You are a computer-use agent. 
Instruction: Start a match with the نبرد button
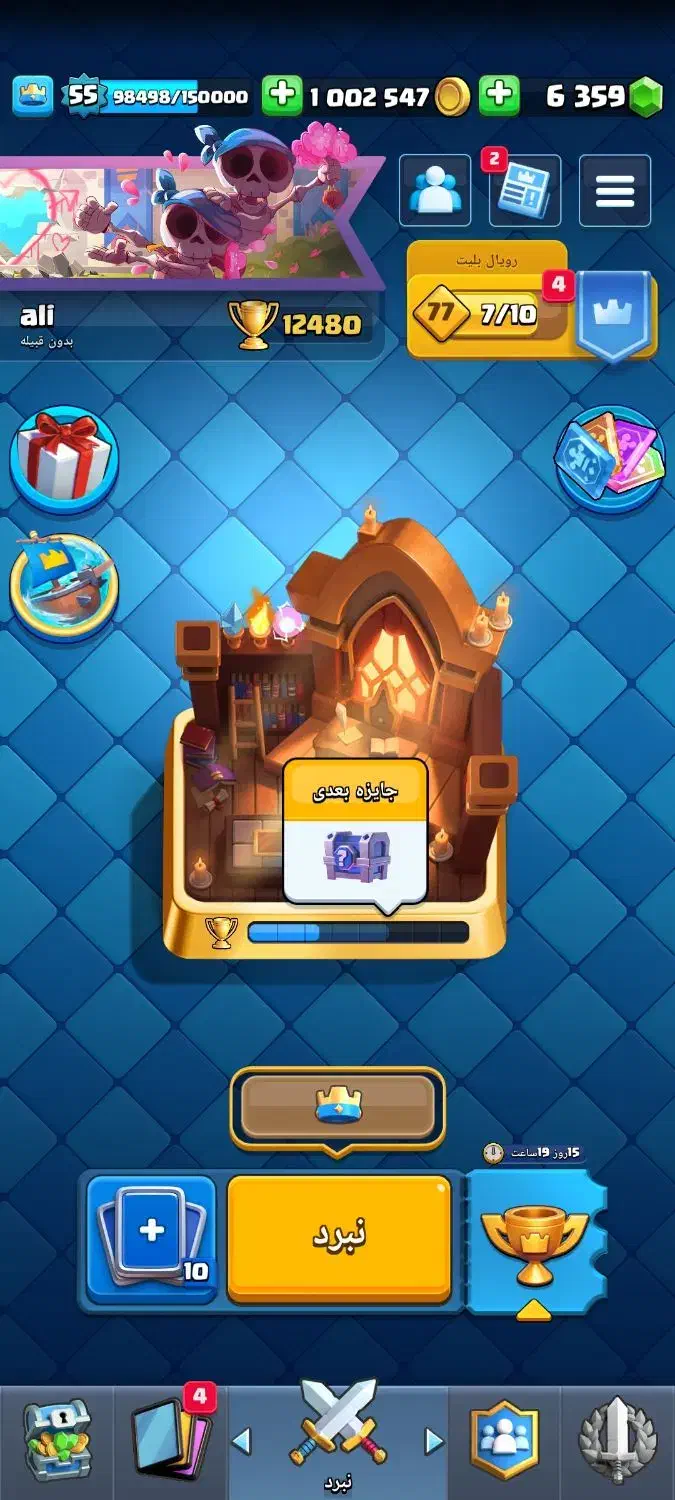tap(339, 1236)
